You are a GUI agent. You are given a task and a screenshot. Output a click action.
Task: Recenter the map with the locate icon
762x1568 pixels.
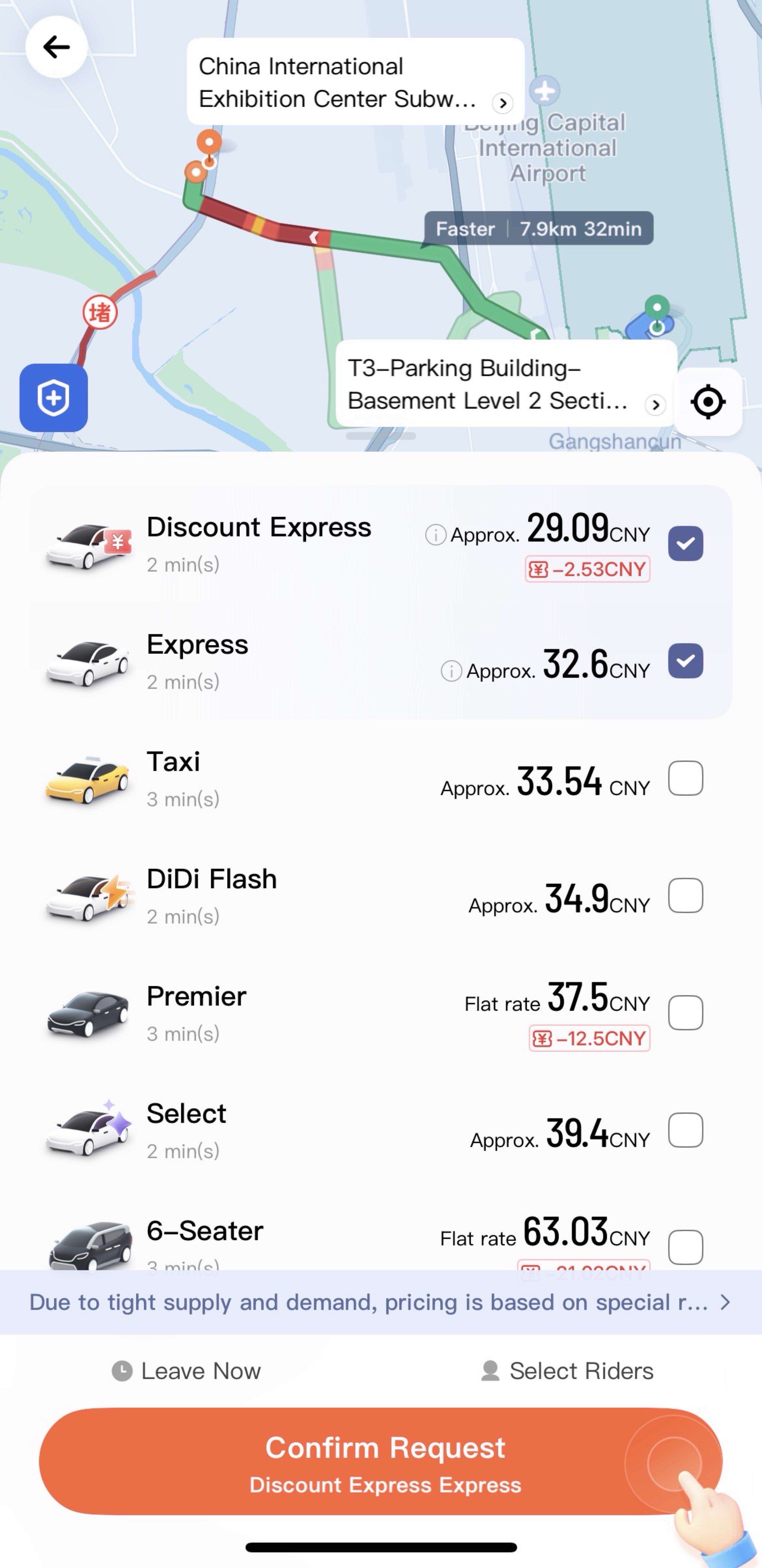(708, 402)
